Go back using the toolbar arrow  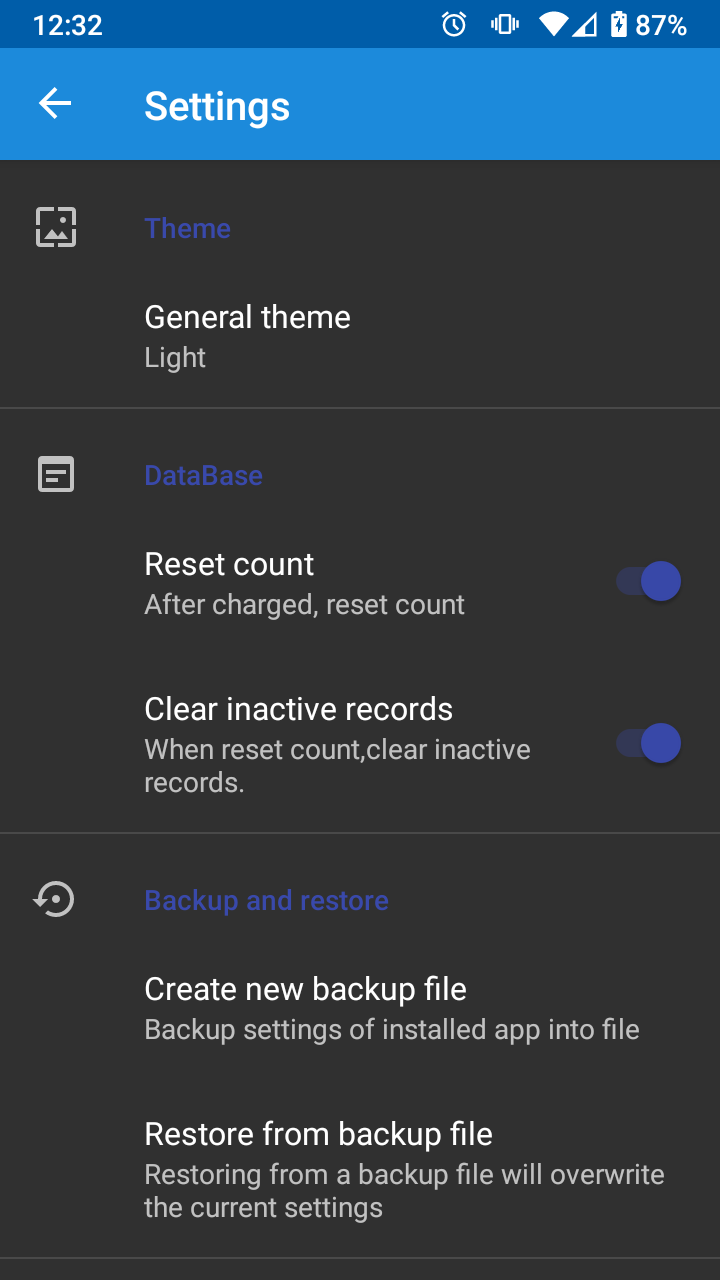55,104
